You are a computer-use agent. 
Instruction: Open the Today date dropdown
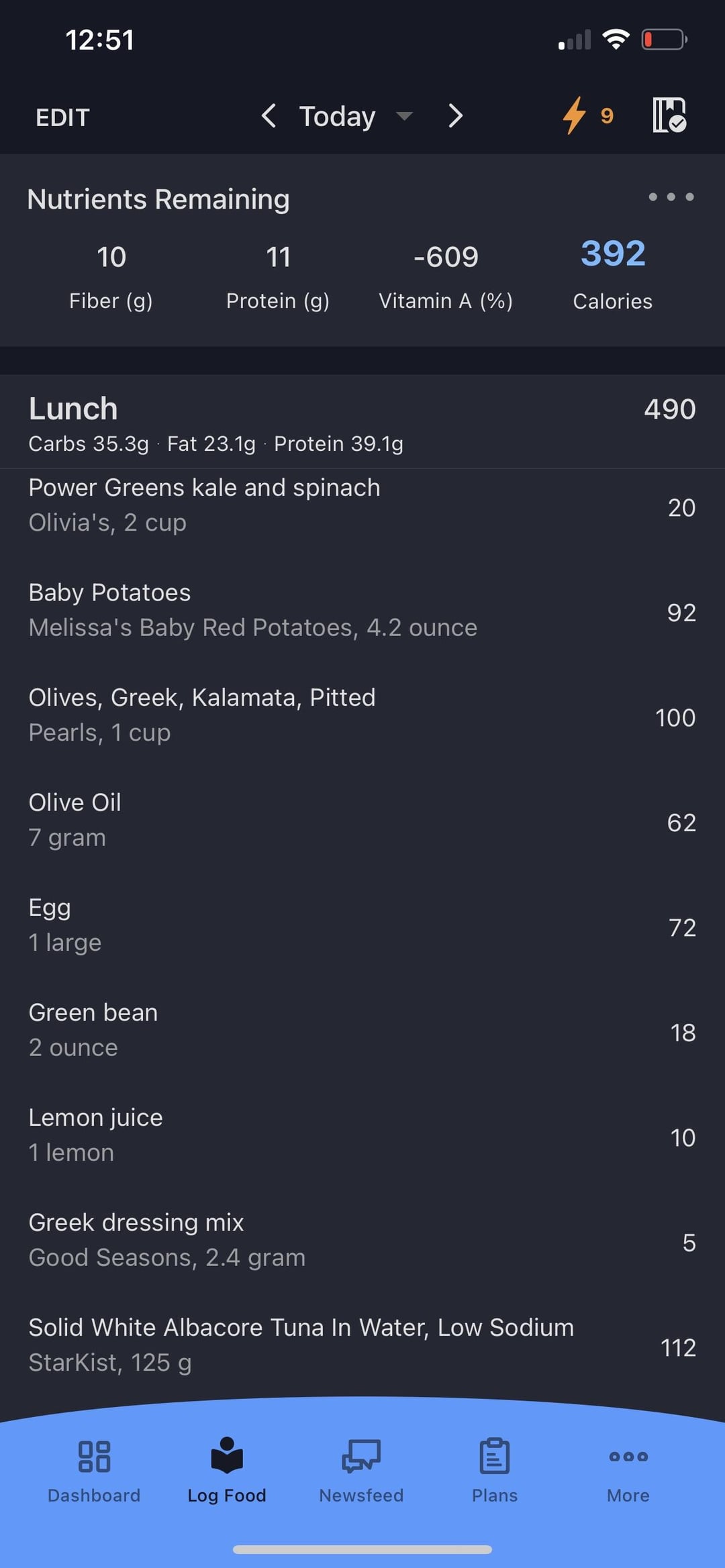pos(355,116)
